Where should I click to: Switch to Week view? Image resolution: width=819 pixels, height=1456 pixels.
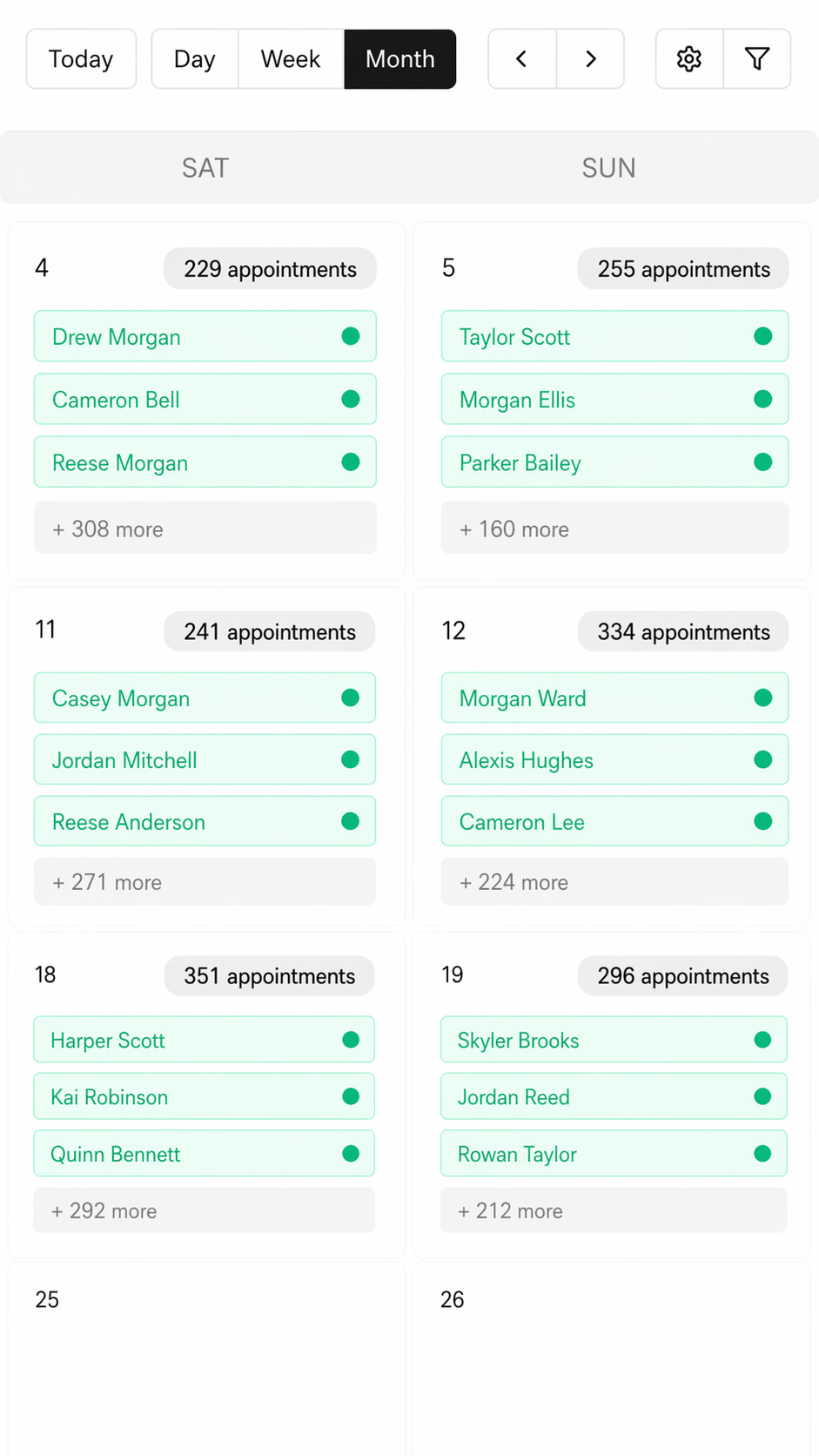(291, 59)
